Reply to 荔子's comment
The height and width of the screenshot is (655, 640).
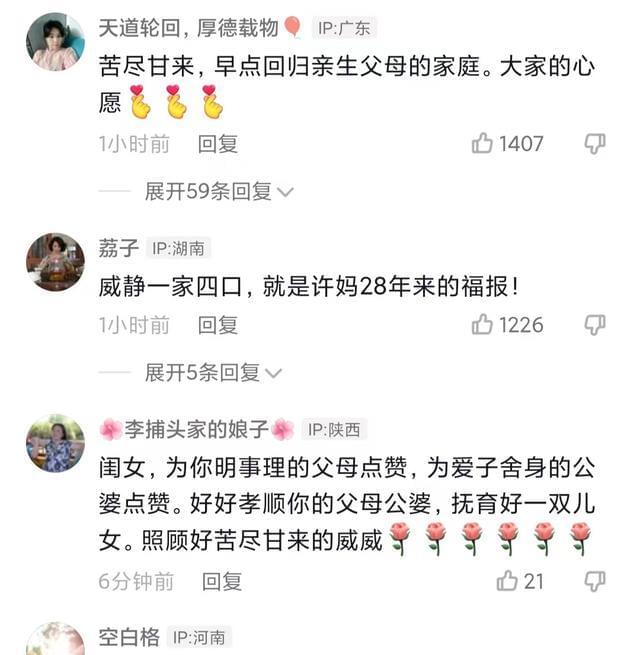click(217, 325)
